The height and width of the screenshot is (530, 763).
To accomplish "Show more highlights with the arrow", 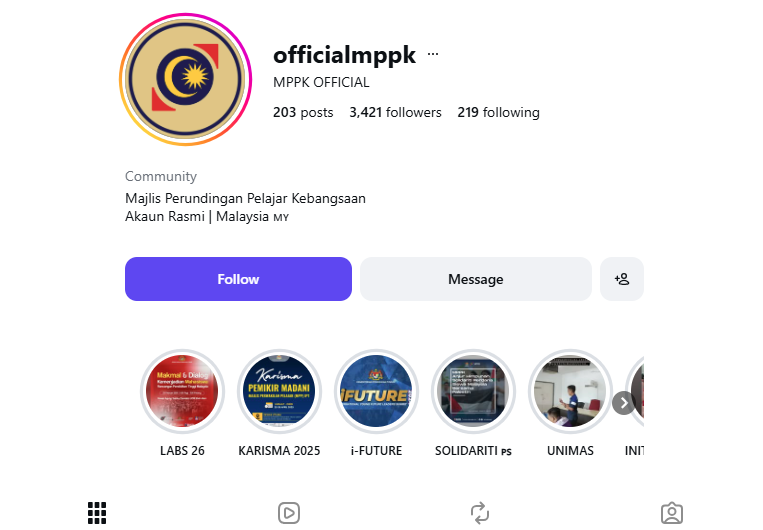I will [623, 403].
